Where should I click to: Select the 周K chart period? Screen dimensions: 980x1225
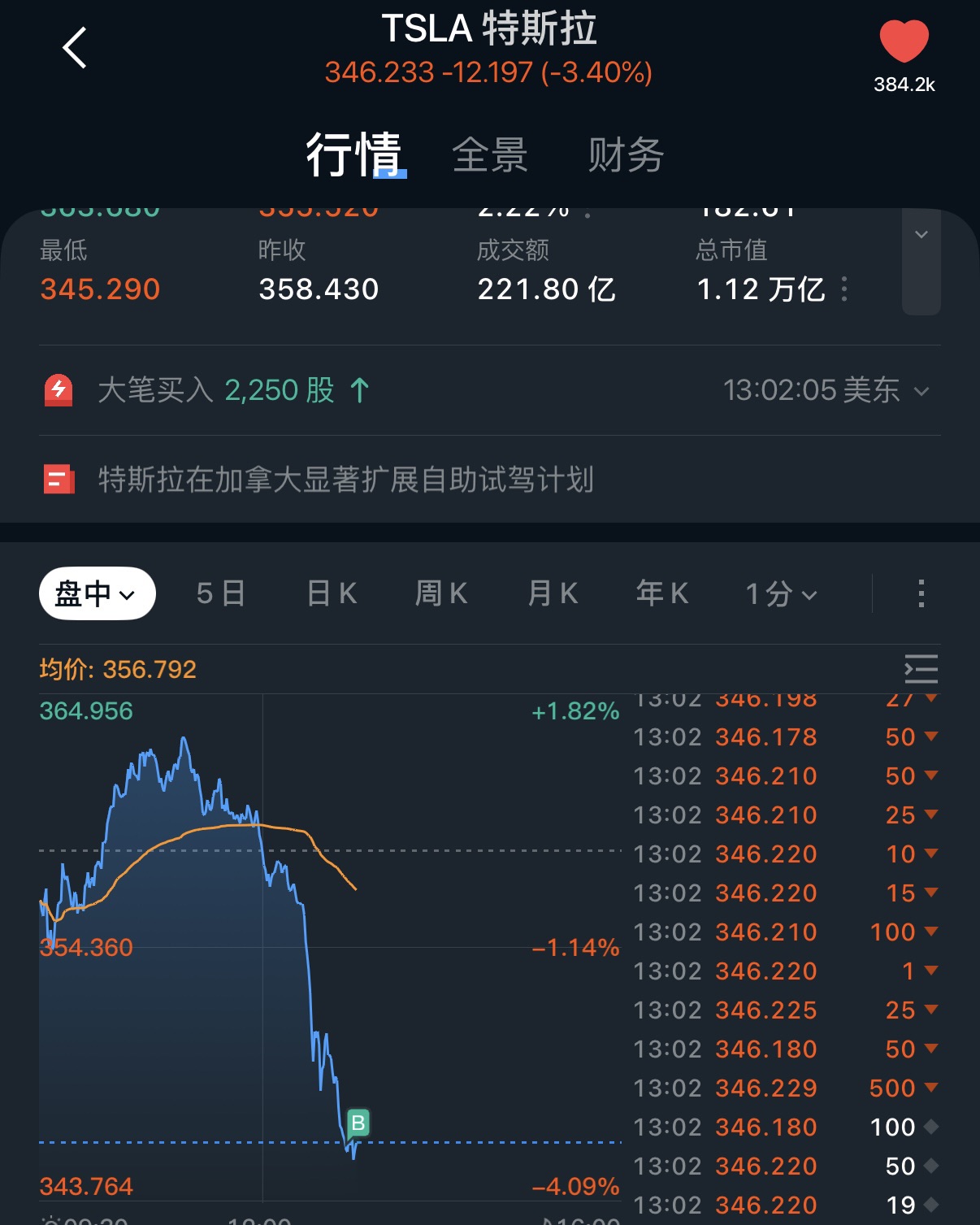441,593
